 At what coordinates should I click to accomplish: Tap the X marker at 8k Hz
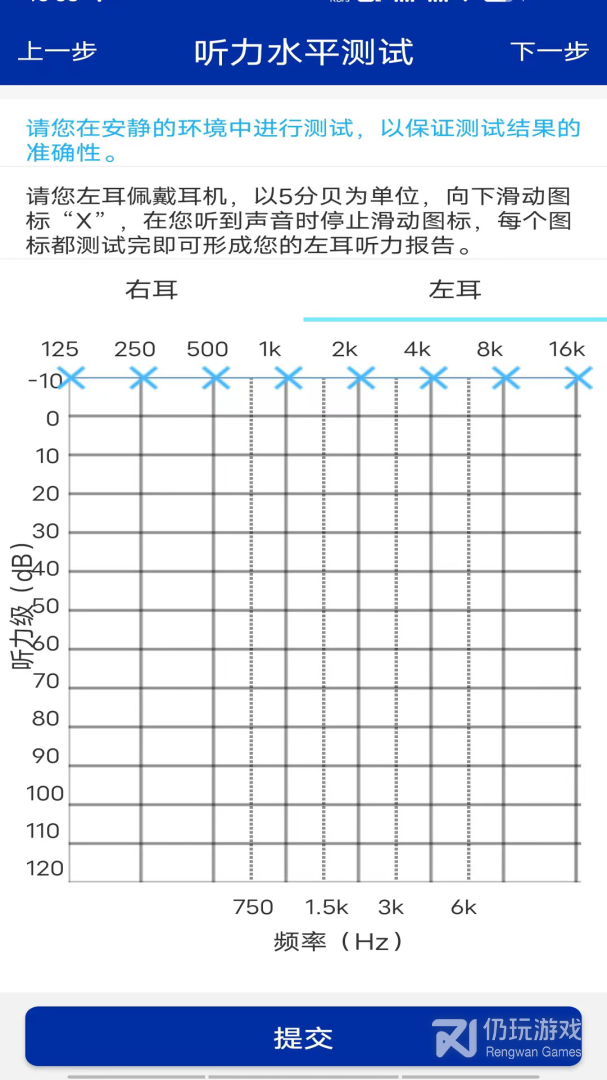click(x=506, y=377)
